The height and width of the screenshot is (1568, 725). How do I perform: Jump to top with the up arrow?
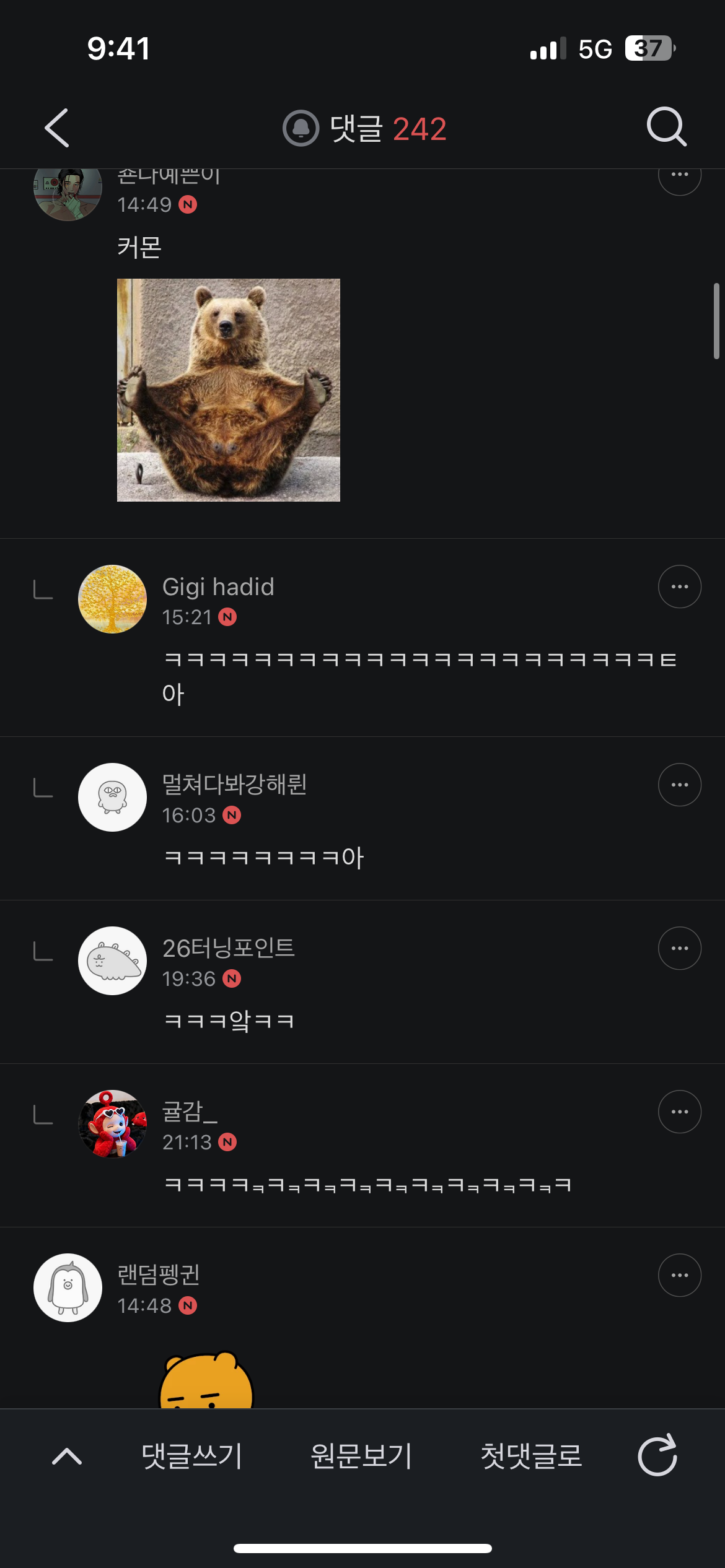67,1456
